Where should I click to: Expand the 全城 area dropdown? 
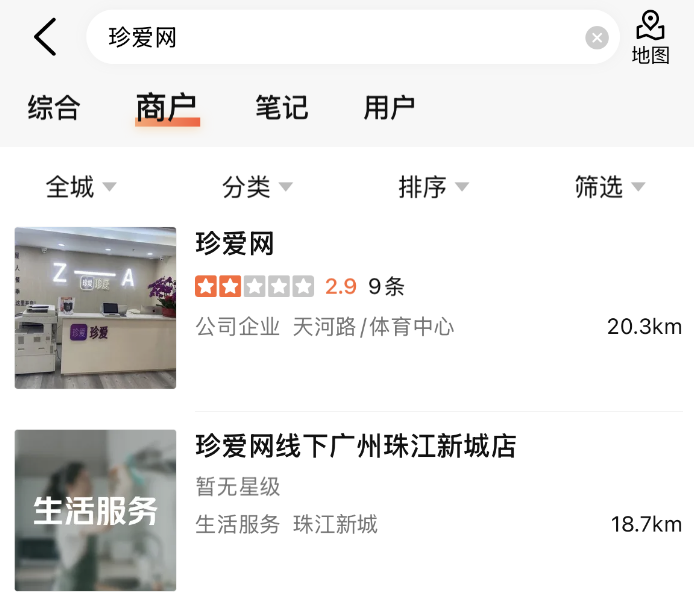tap(81, 187)
